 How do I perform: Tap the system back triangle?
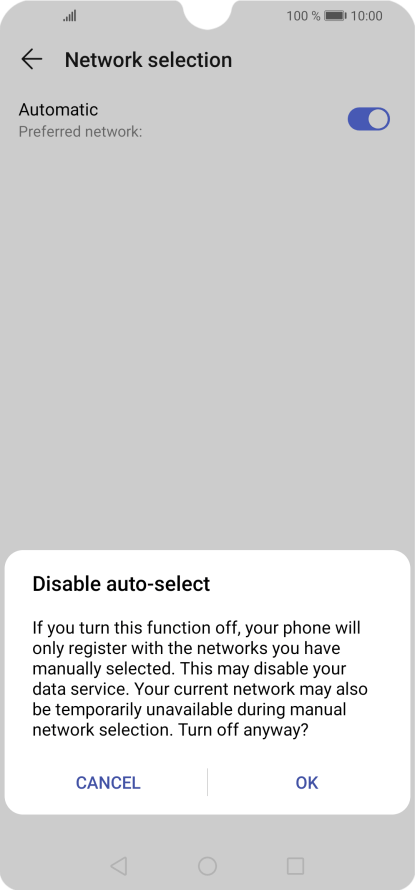pyautogui.click(x=119, y=866)
